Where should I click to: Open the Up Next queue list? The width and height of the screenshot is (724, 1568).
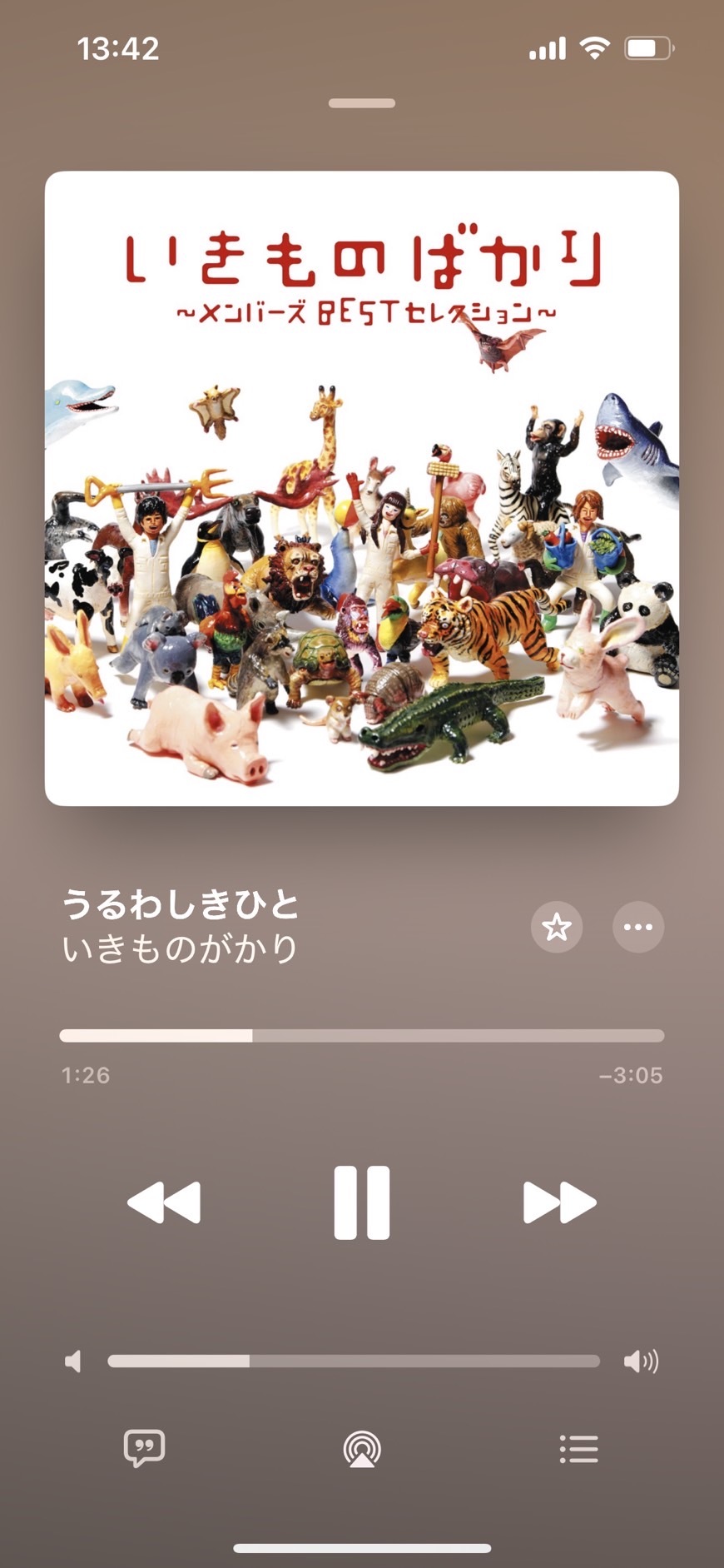(x=578, y=1449)
